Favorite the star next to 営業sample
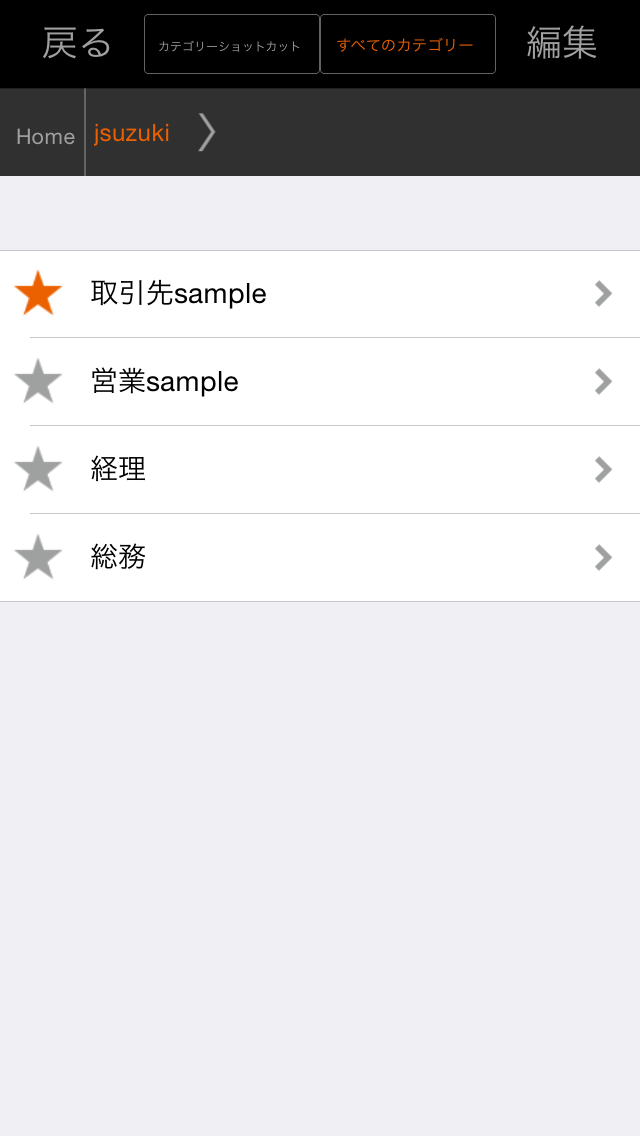Screen dimensions: 640x1136 38,381
